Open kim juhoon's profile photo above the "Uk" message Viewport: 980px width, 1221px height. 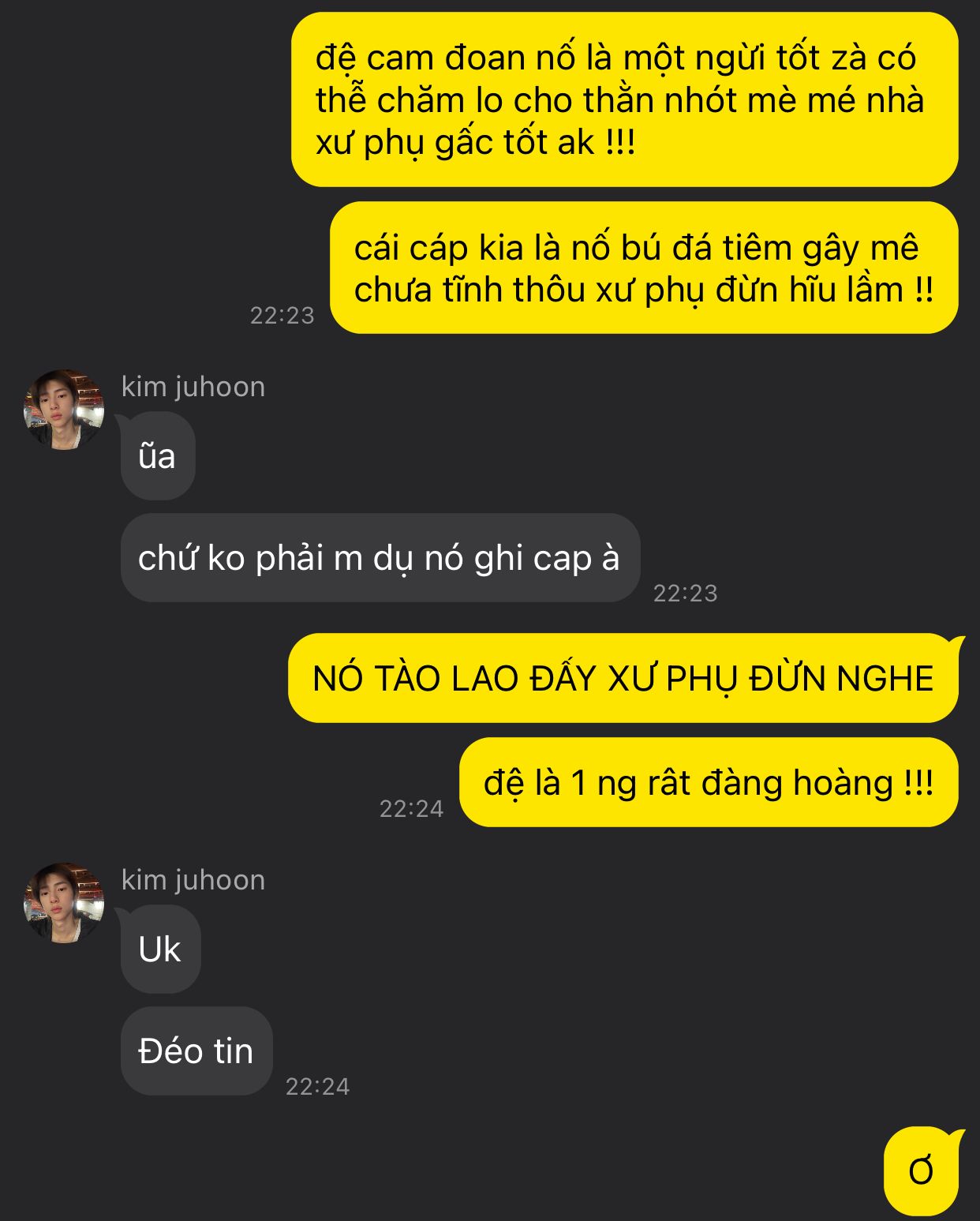64,902
